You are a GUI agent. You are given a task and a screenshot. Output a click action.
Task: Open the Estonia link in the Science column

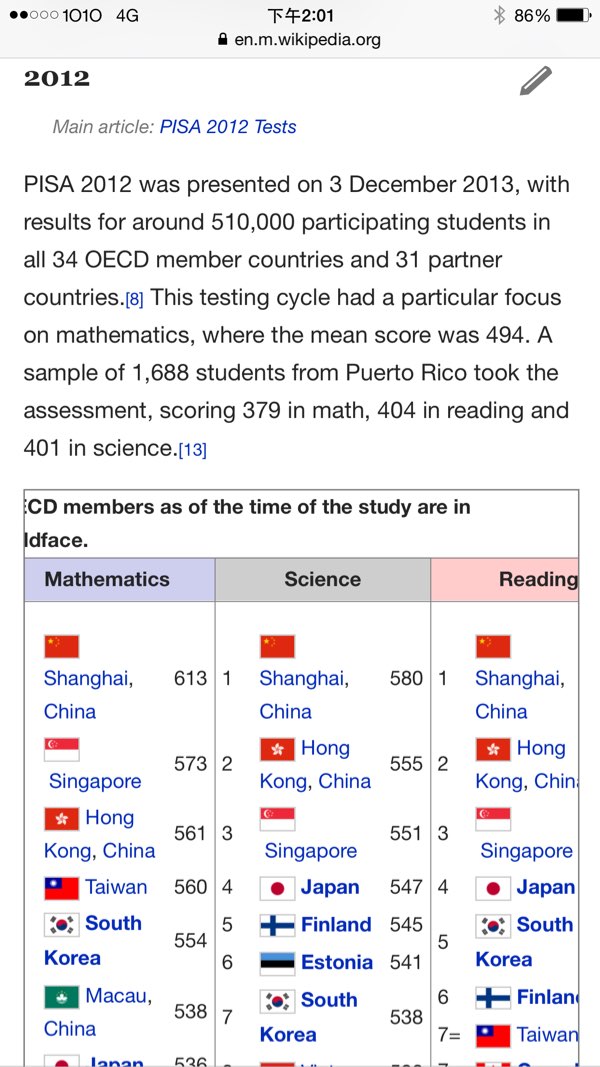[x=337, y=962]
